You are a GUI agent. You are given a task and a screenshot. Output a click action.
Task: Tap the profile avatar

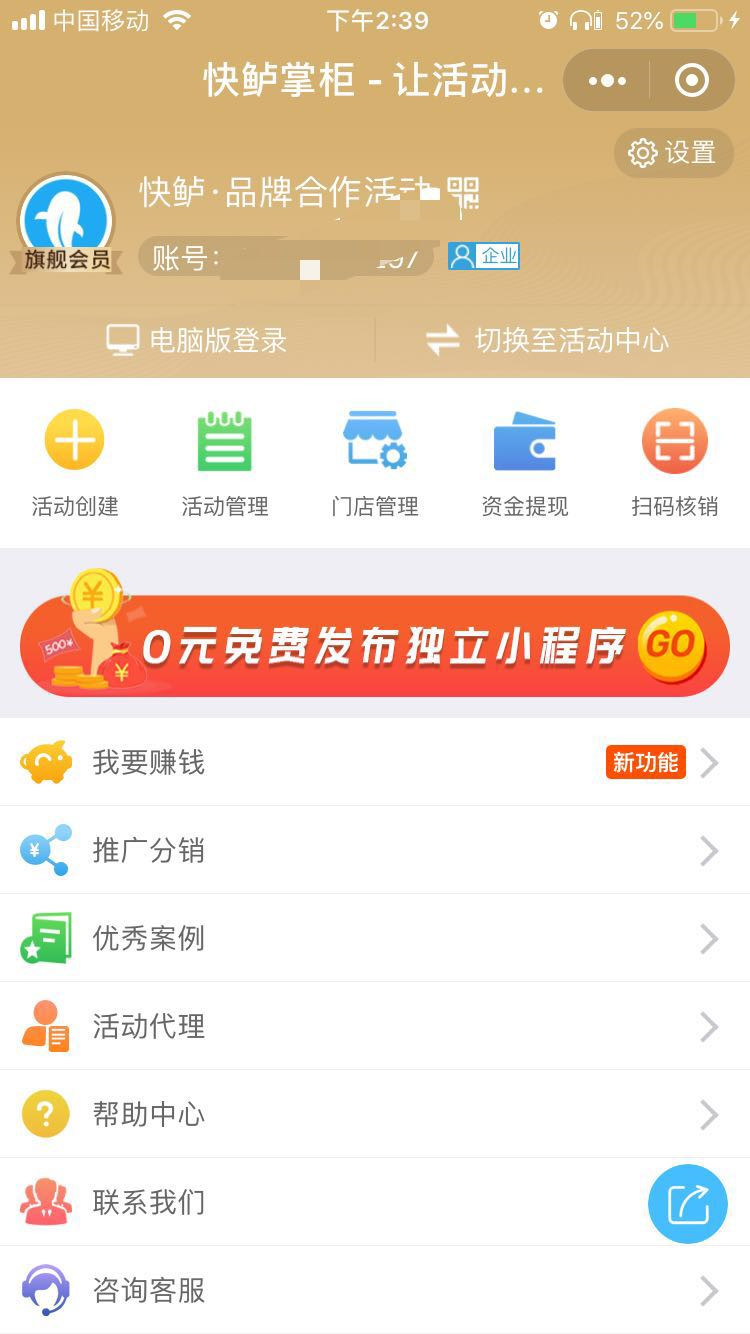(x=66, y=224)
